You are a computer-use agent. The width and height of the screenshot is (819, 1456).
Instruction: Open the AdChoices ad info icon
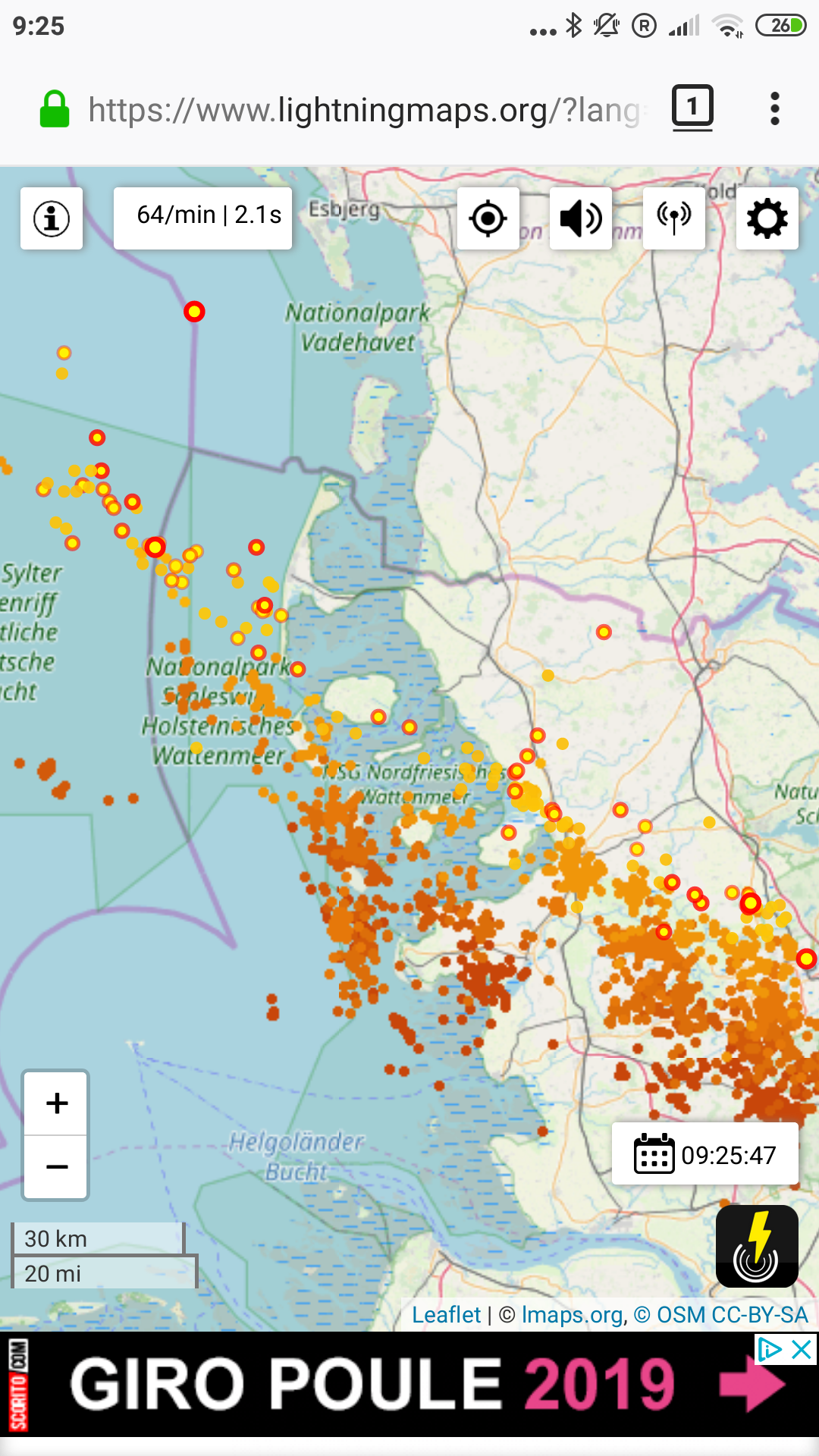[770, 1350]
